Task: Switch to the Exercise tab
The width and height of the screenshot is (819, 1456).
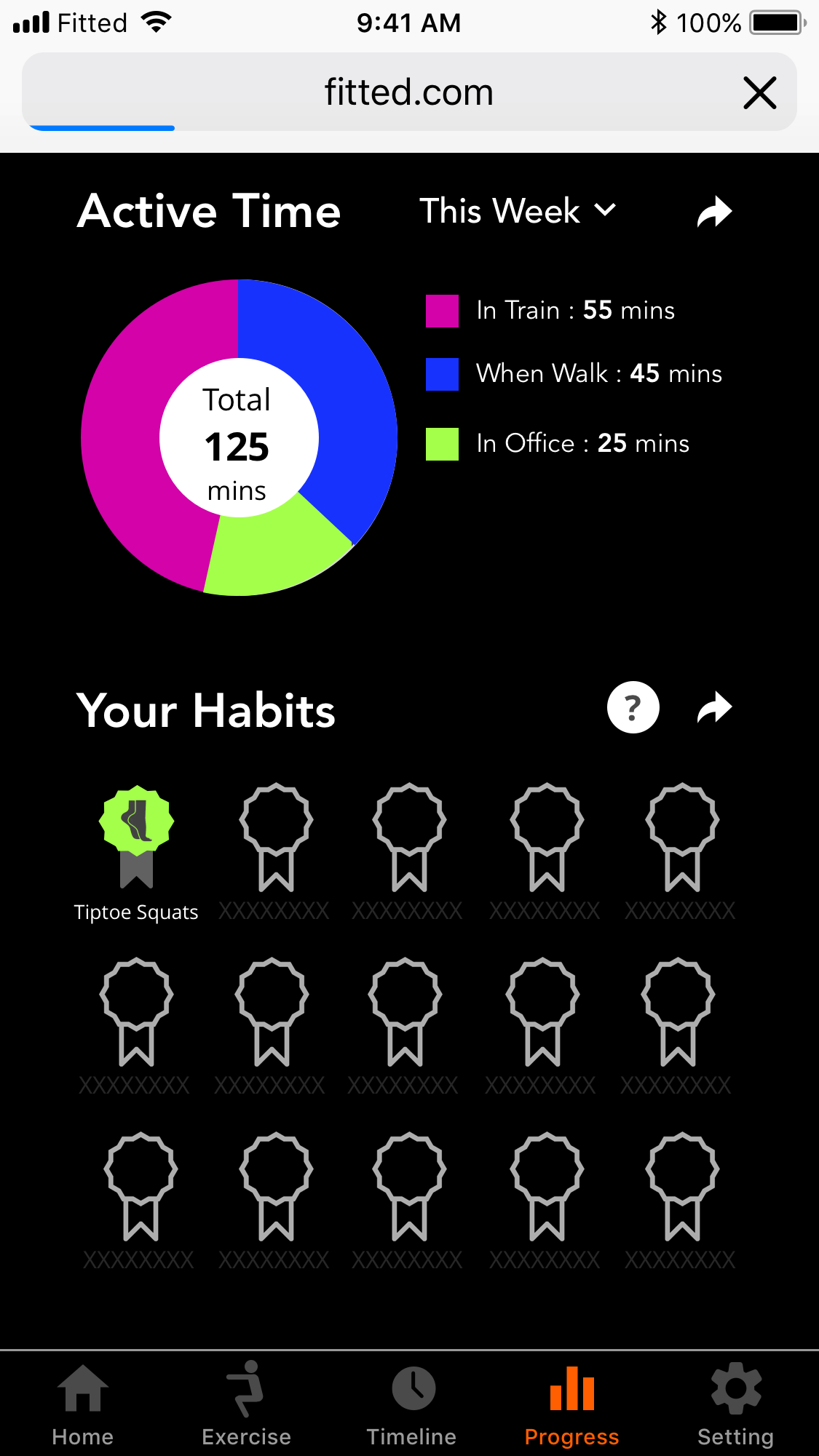Action: (246, 1405)
